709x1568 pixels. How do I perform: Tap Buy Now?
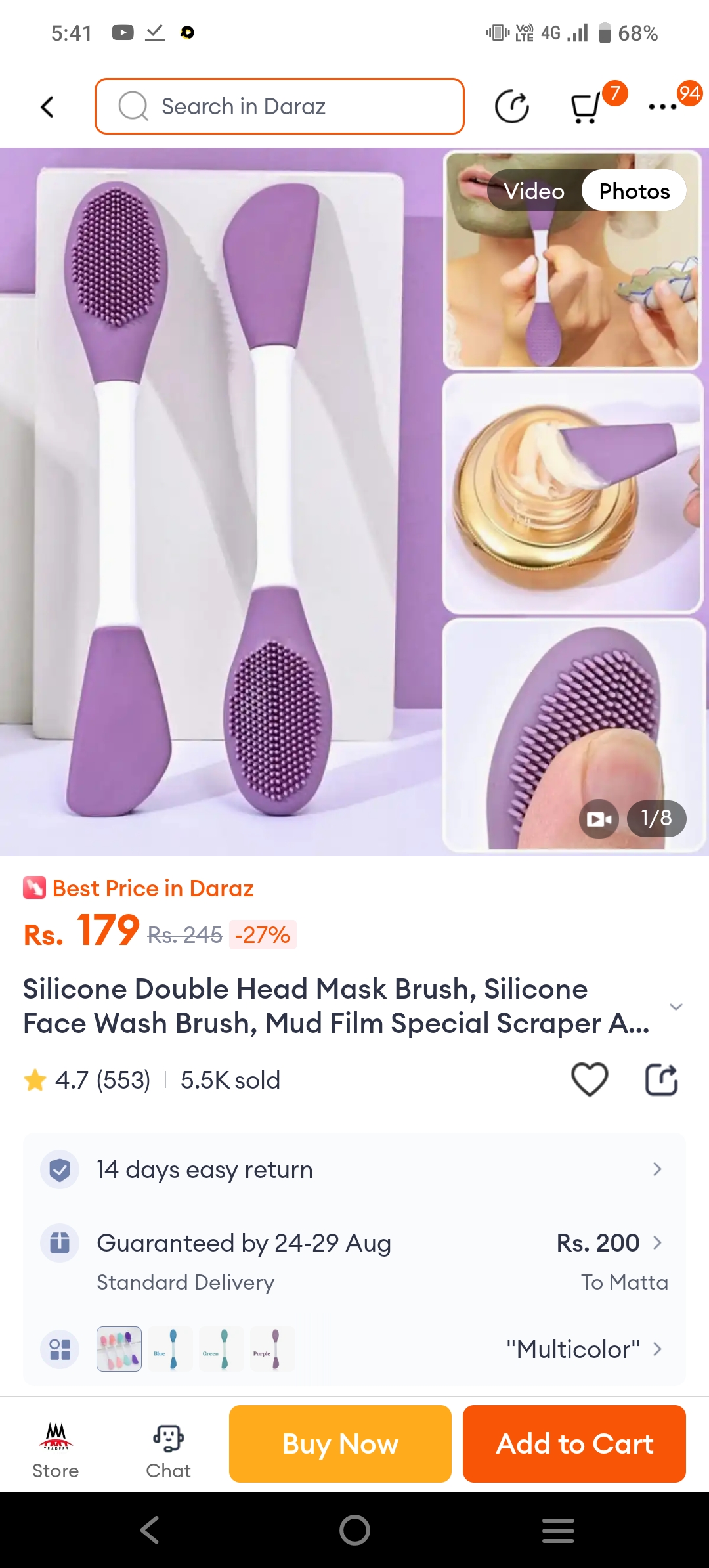point(340,1444)
